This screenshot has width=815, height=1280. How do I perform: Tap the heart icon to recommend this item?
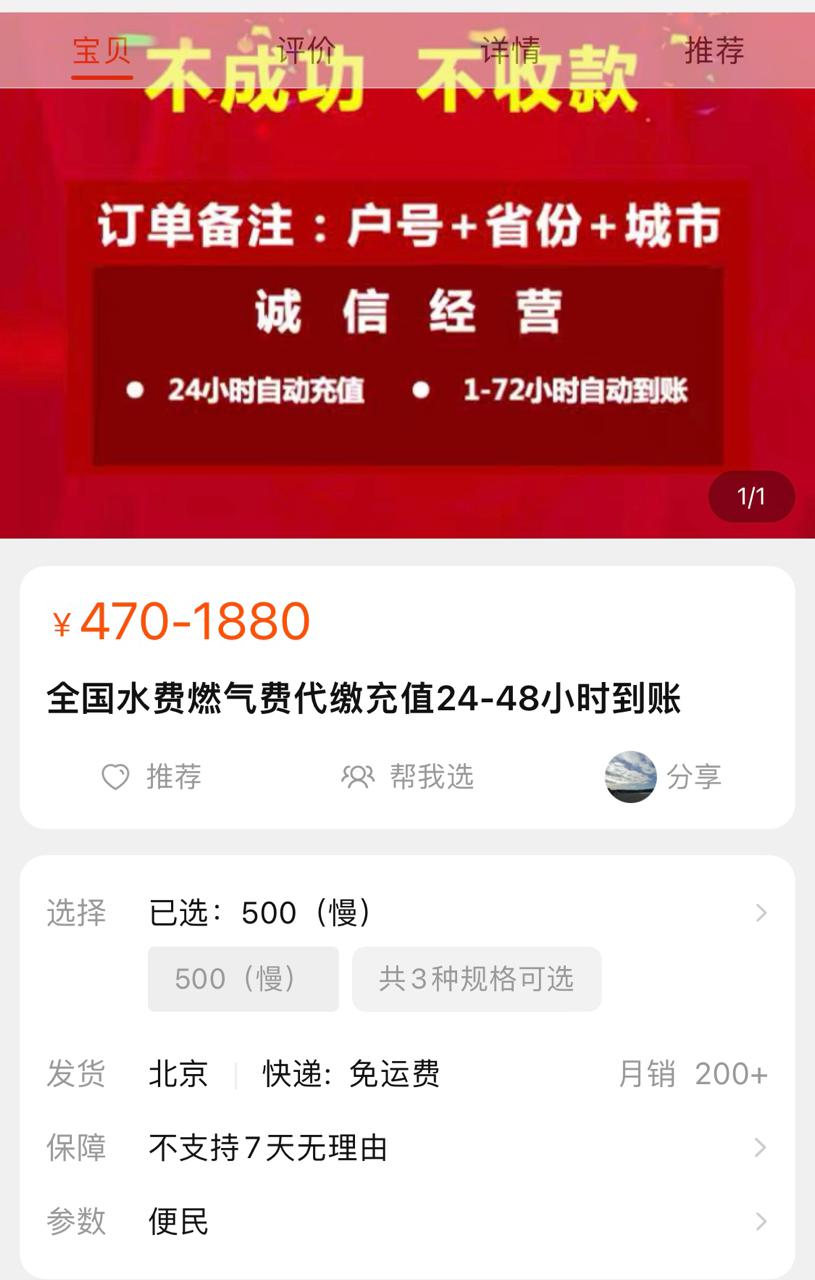click(x=117, y=776)
